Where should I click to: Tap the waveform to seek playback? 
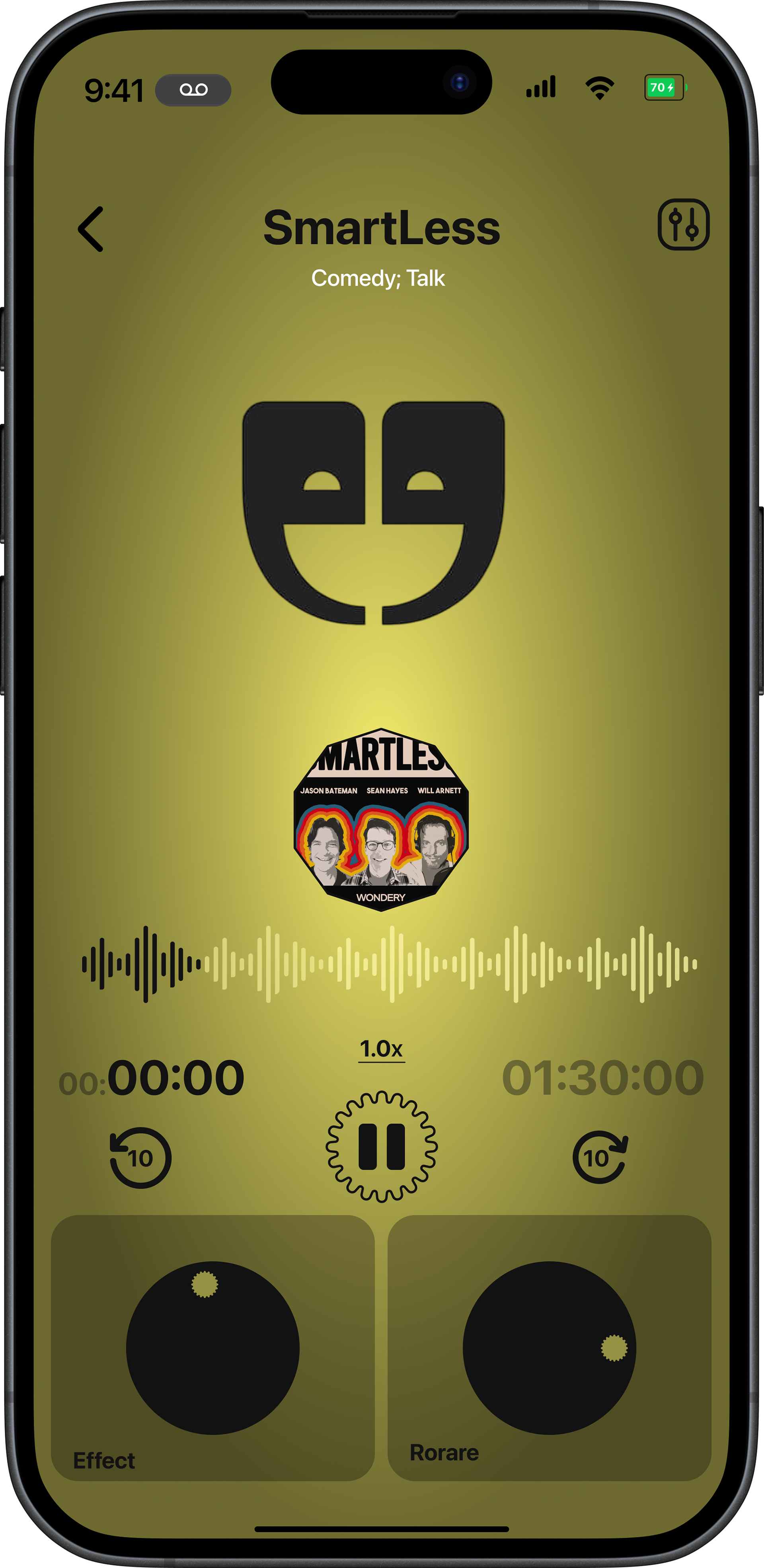(390, 964)
